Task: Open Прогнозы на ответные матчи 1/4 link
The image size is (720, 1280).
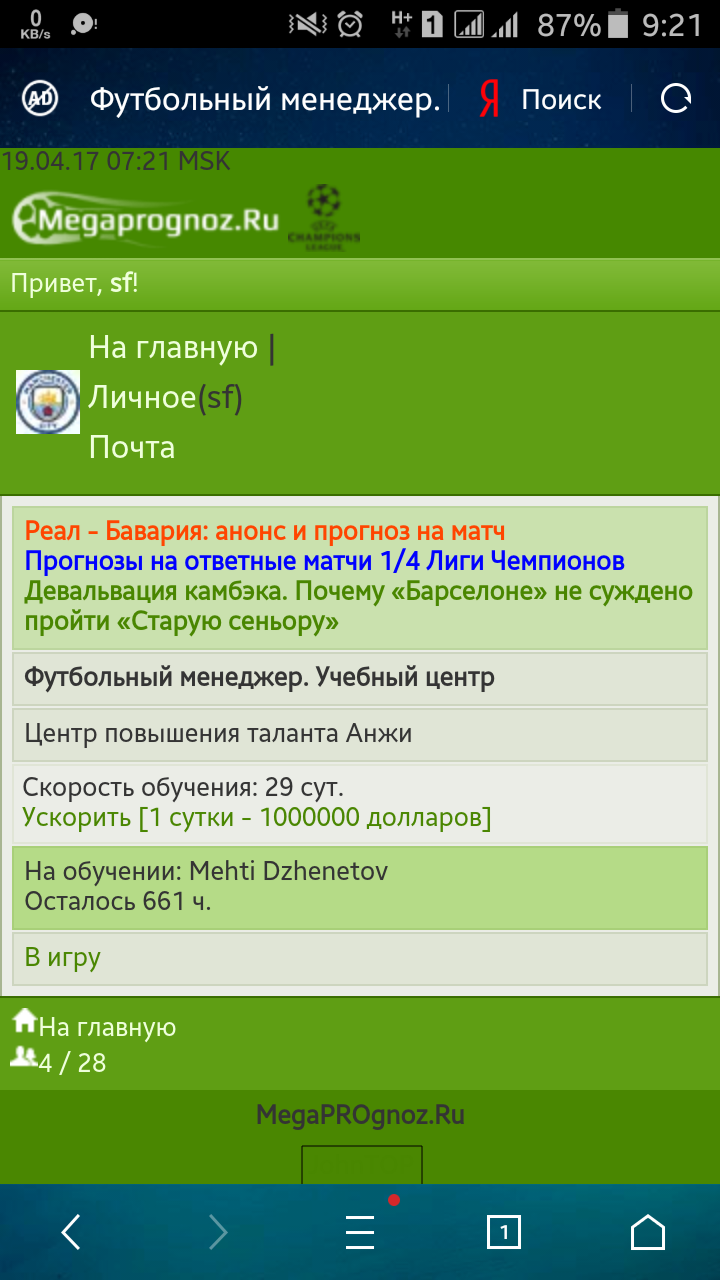Action: pyautogui.click(x=325, y=561)
